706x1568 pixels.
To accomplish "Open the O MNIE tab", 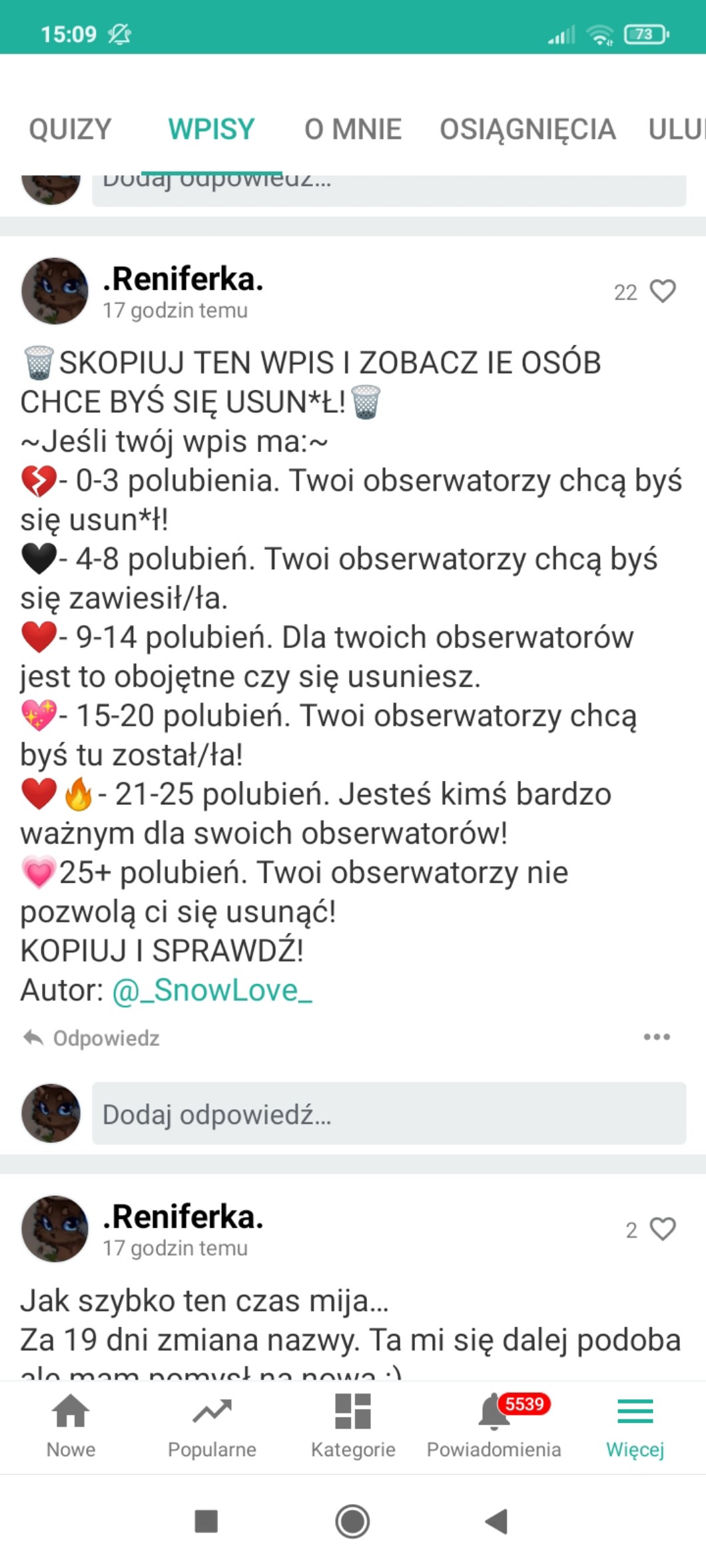I will click(x=352, y=129).
